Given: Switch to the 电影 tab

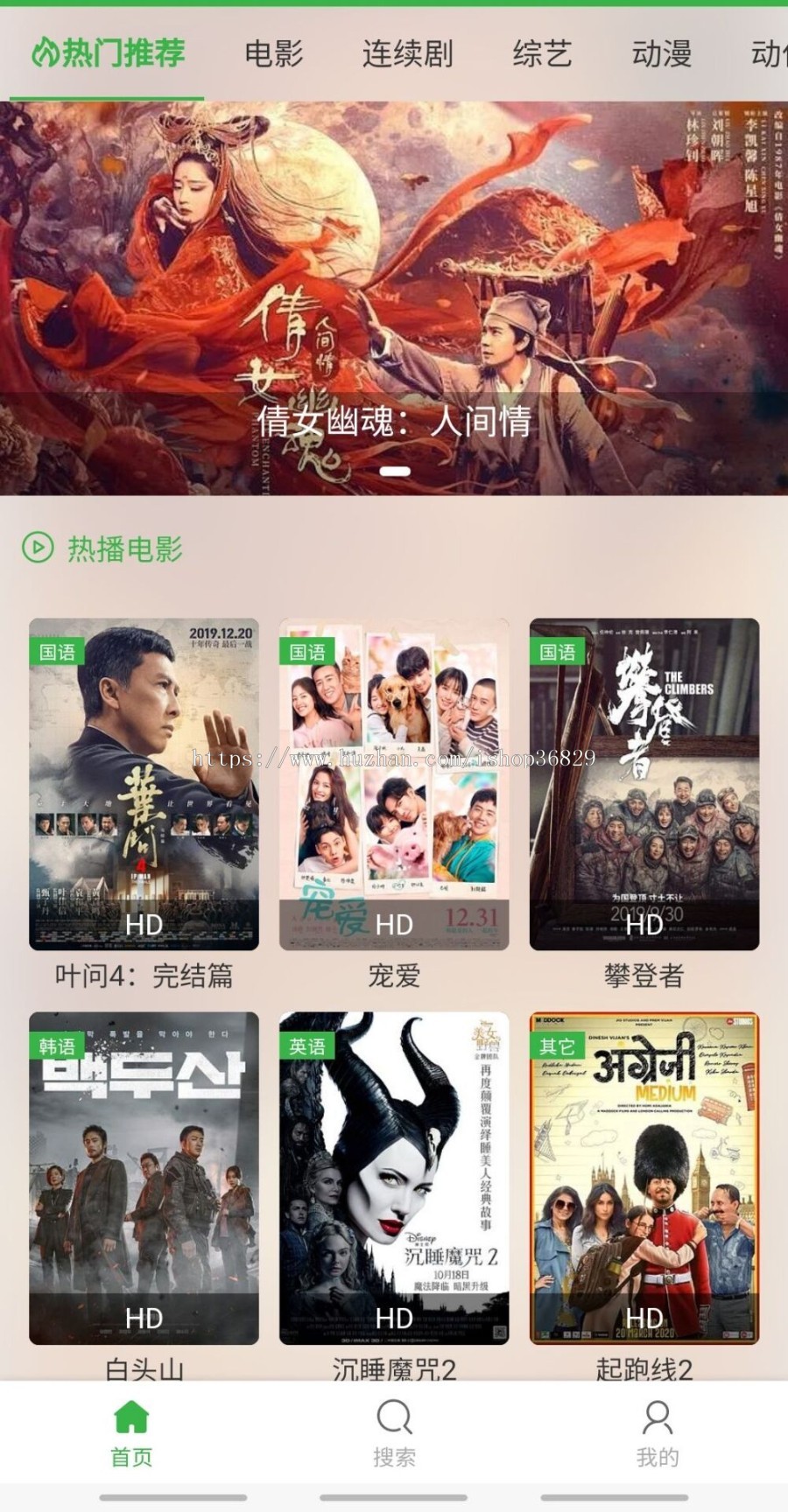Looking at the screenshot, I should click(x=273, y=54).
